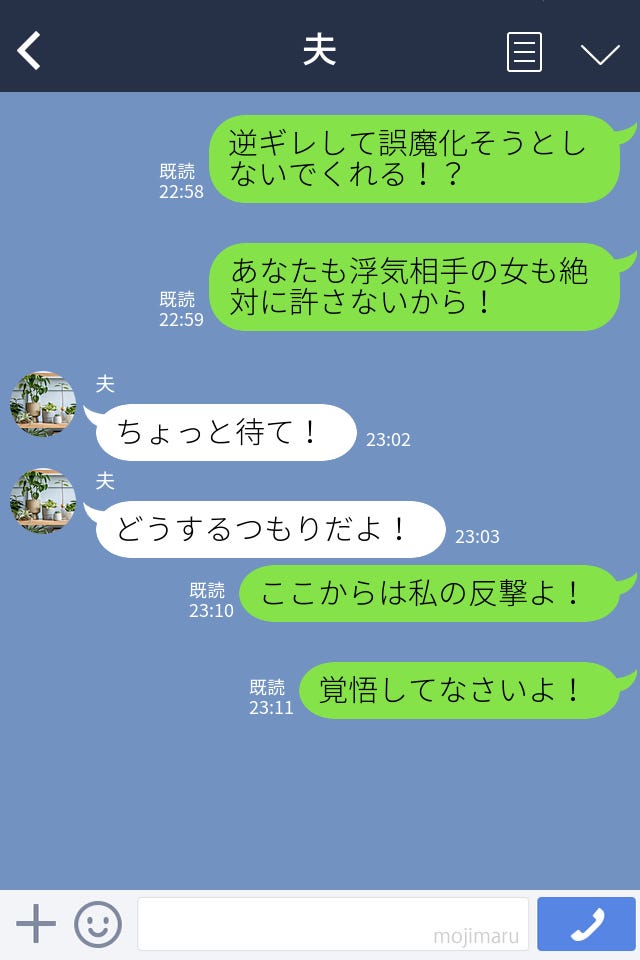Open the emoji sticker picker
The width and height of the screenshot is (640, 960).
tap(98, 924)
